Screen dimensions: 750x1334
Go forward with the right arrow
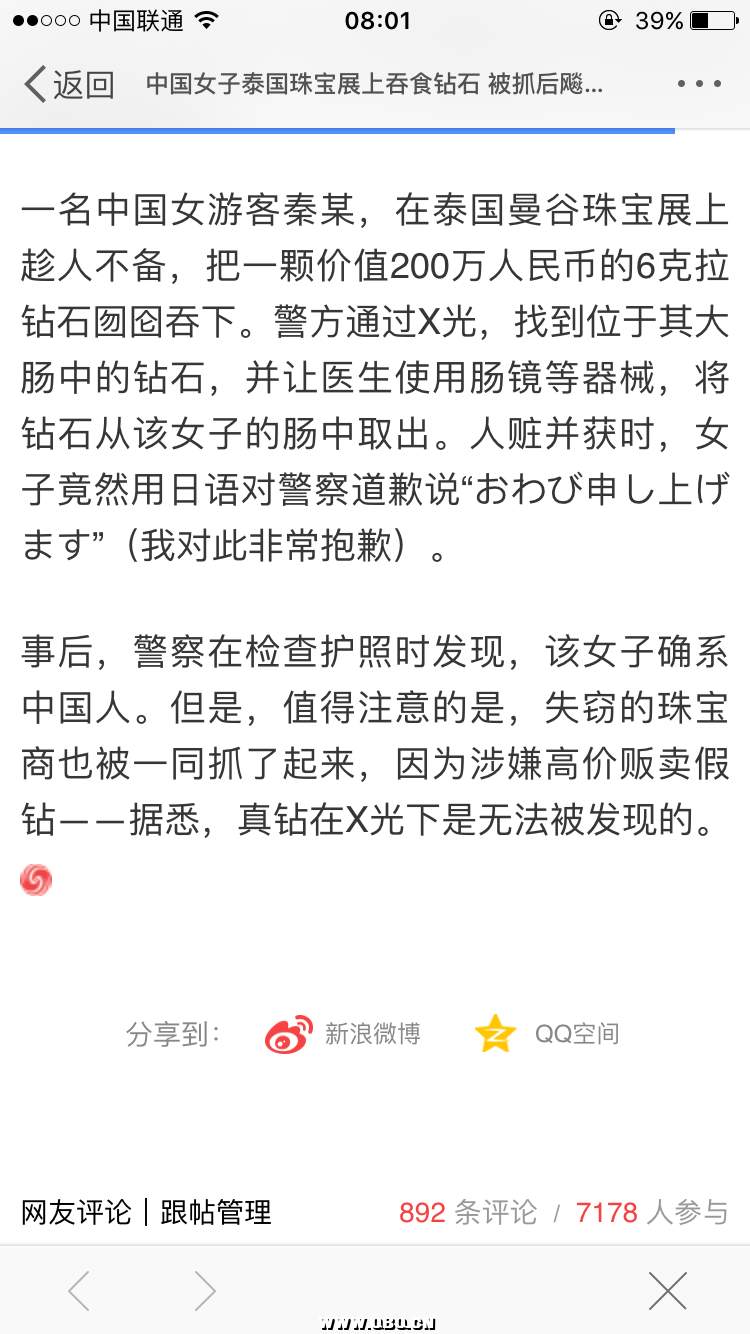coord(204,1291)
